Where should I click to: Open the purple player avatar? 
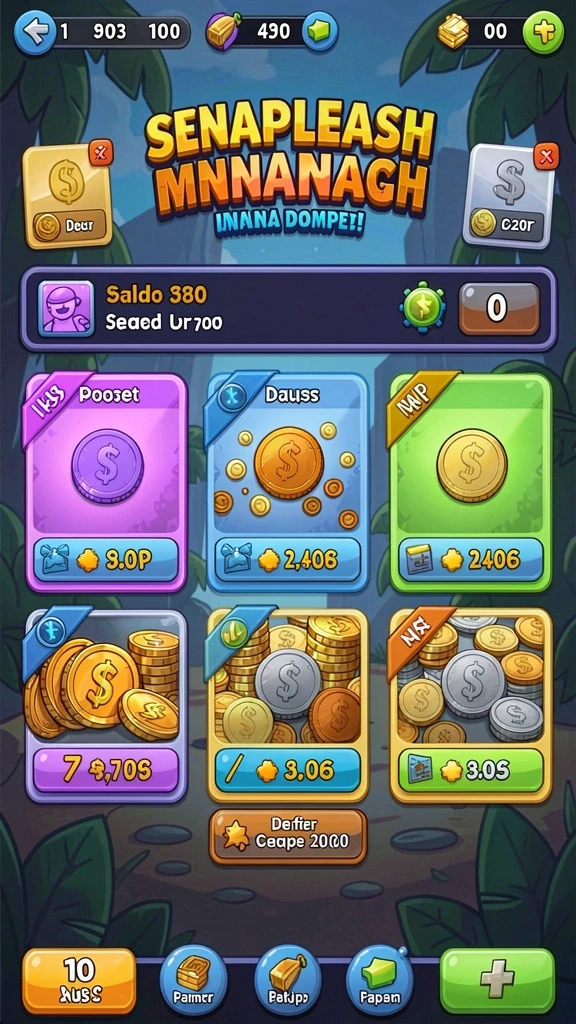65,309
